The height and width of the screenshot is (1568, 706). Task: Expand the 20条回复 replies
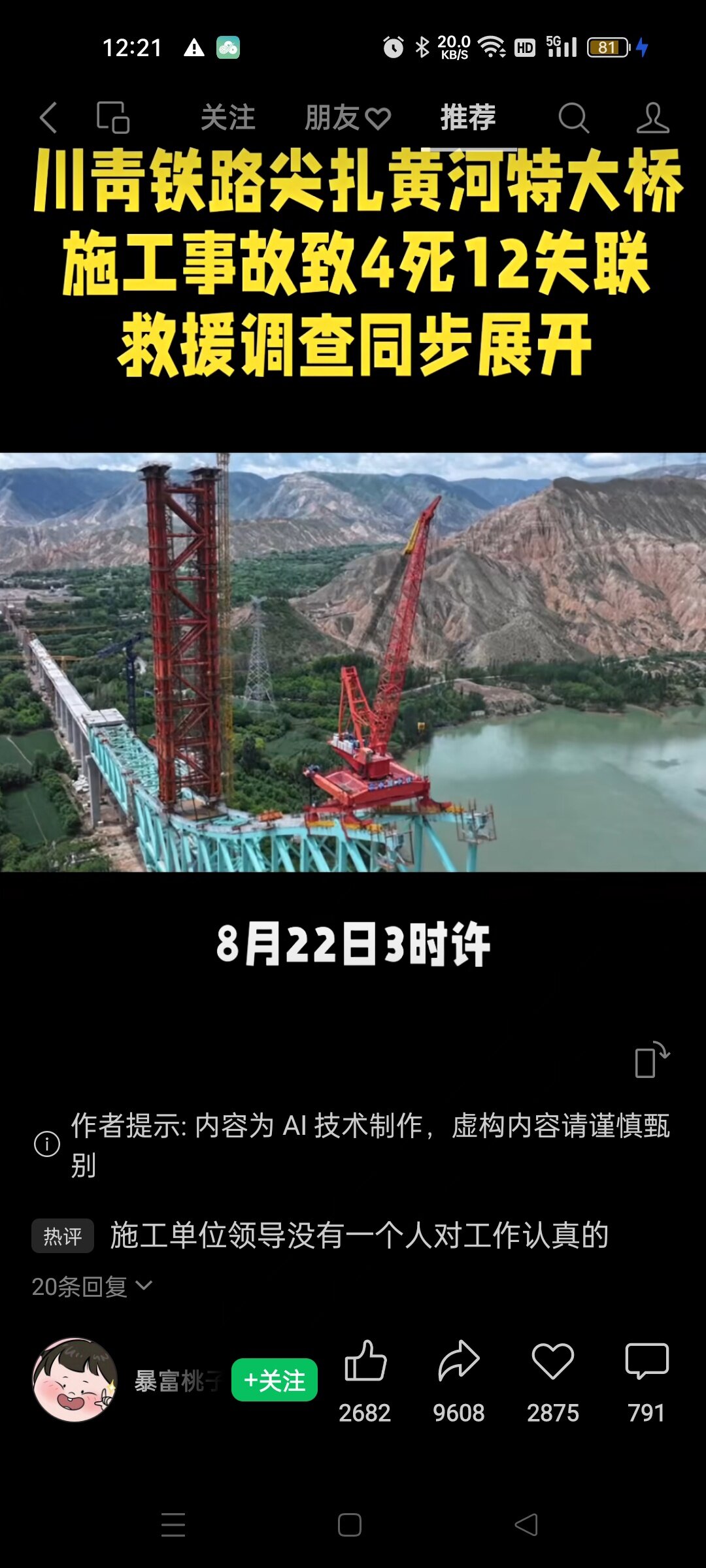pyautogui.click(x=92, y=1286)
